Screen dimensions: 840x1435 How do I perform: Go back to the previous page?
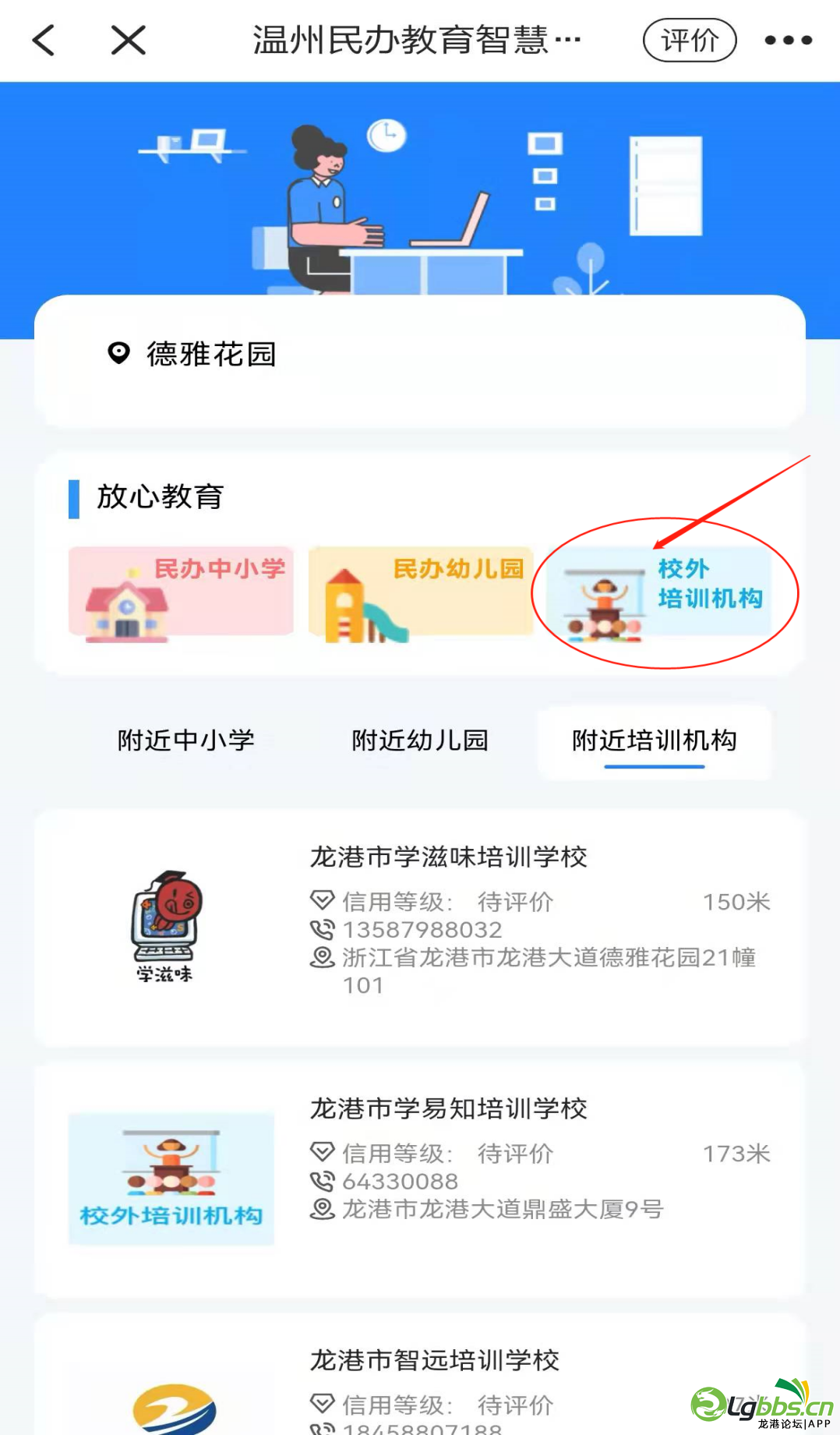point(44,40)
